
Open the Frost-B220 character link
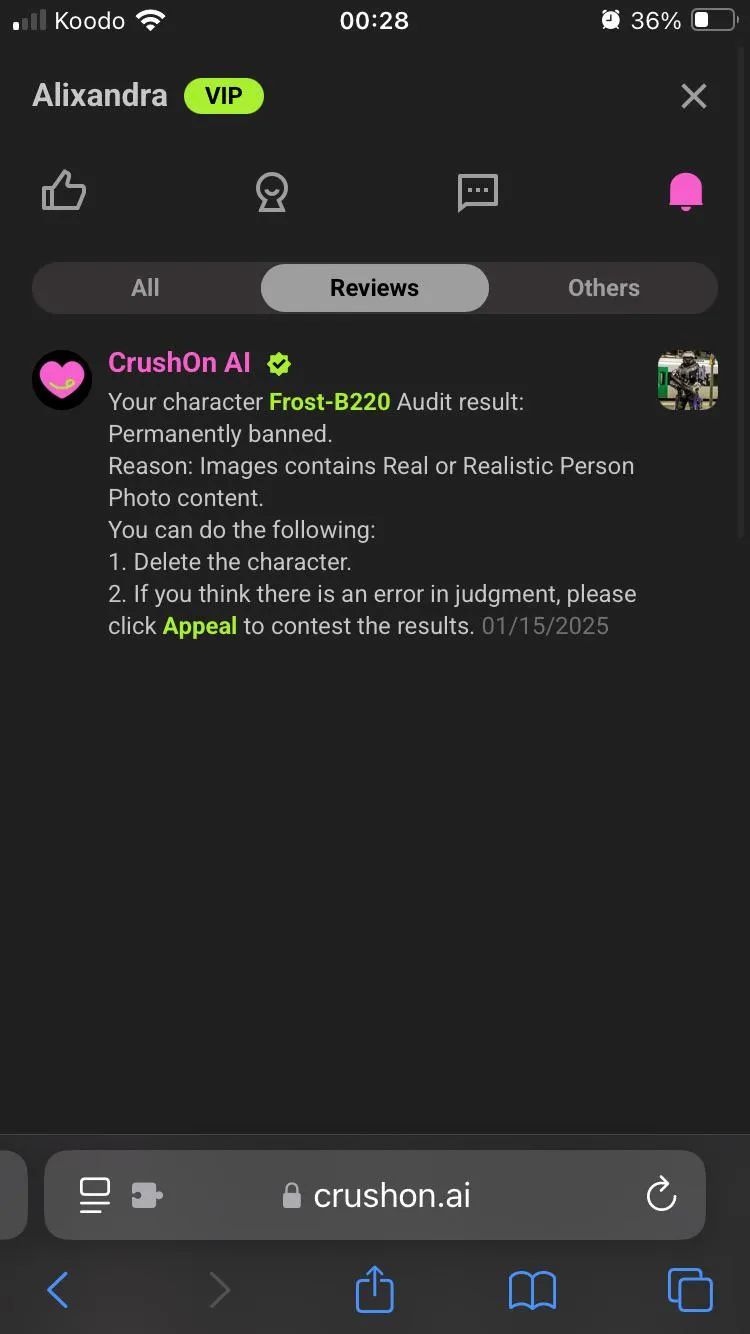click(x=329, y=402)
